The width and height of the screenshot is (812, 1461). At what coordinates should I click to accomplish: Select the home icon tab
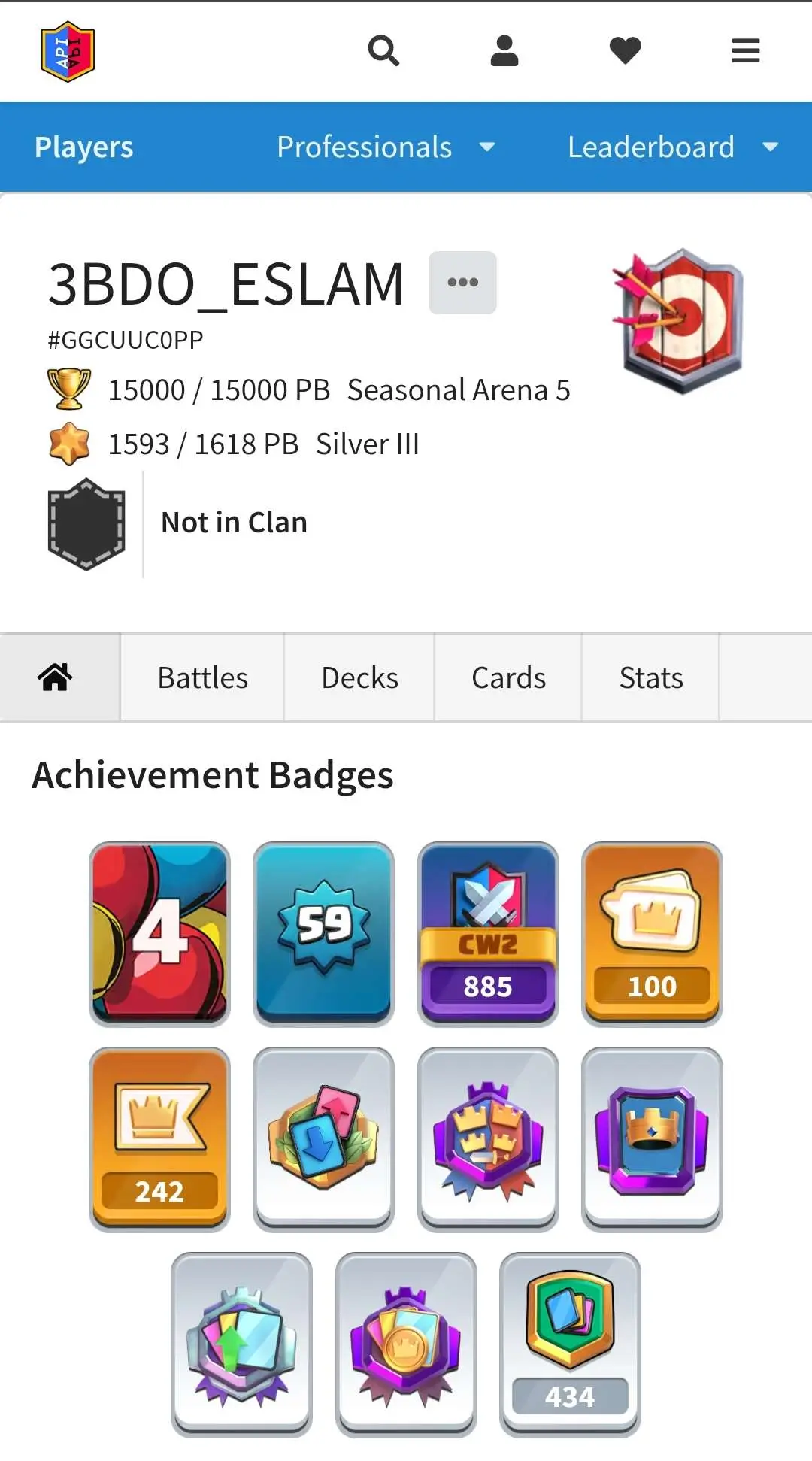click(x=56, y=678)
